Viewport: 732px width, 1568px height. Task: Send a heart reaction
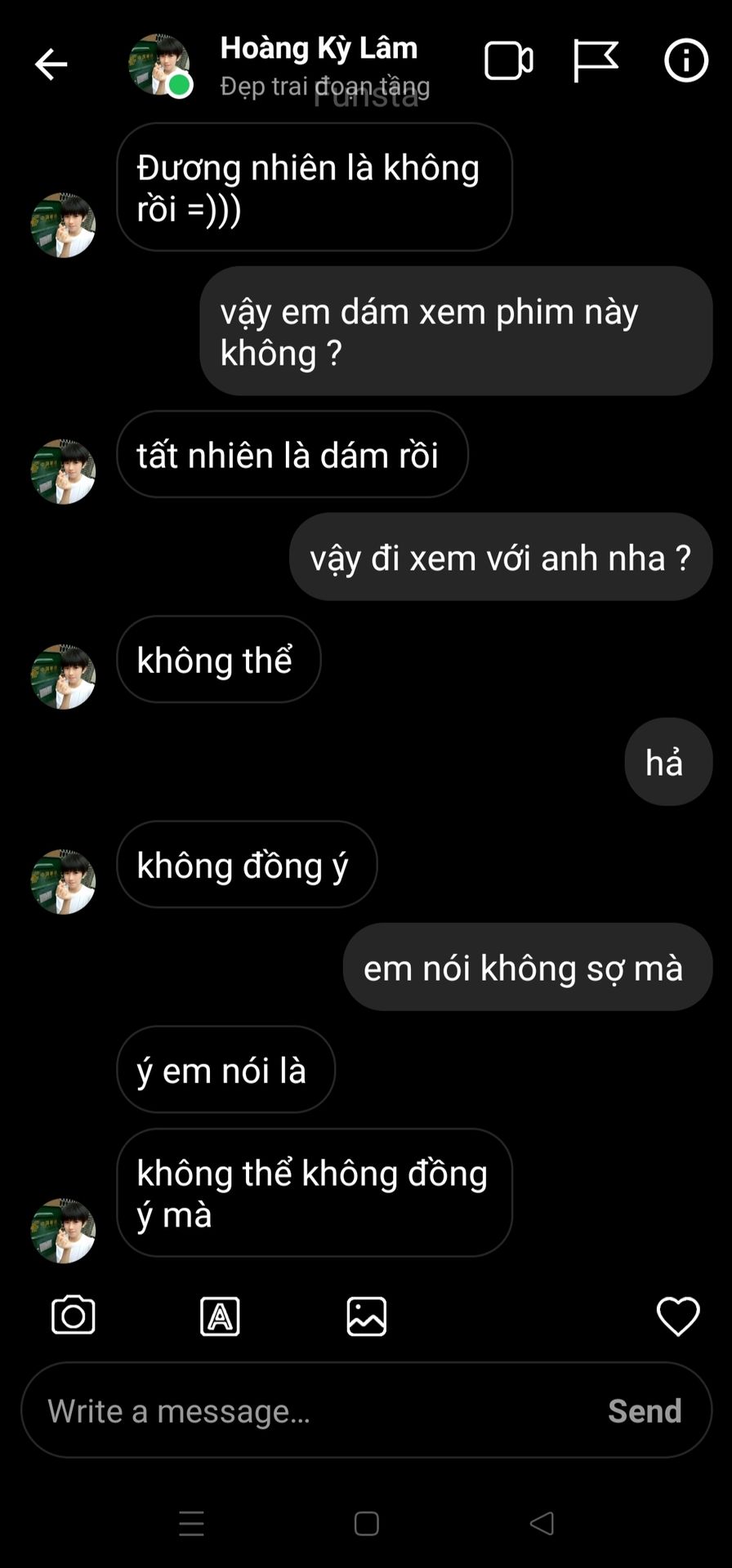678,1316
